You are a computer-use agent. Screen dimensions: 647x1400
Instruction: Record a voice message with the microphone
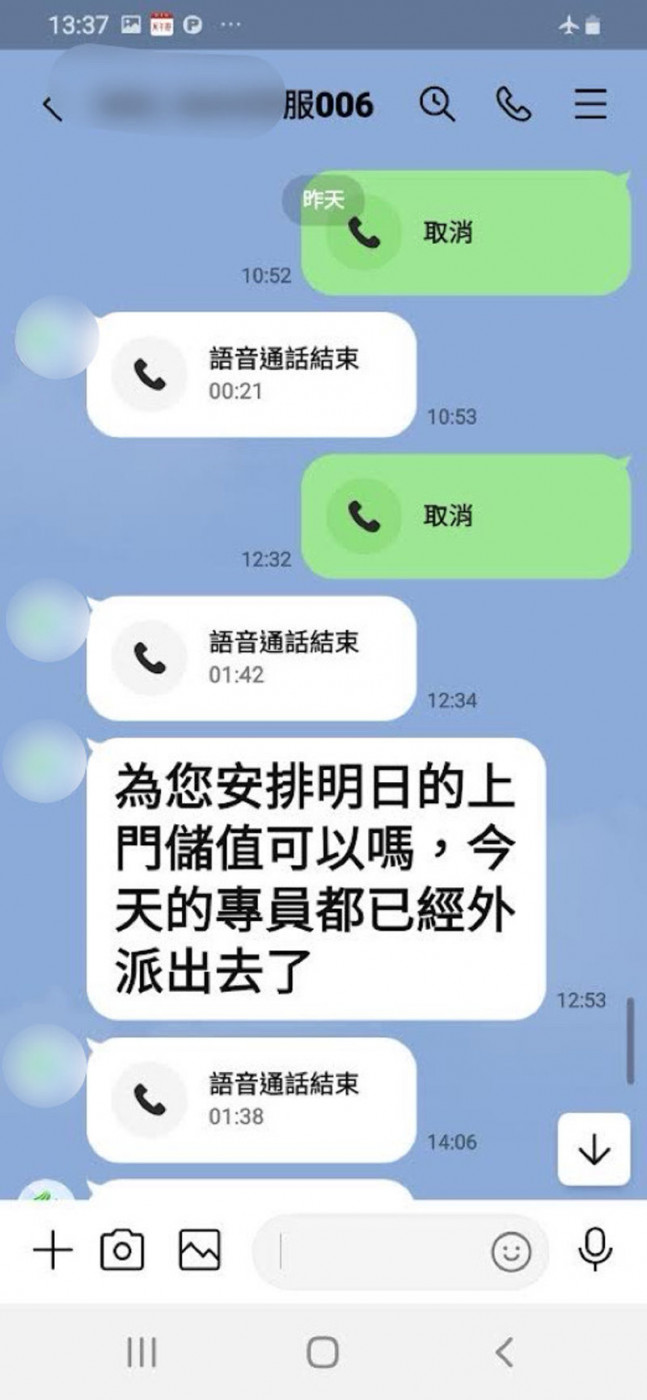coord(596,1251)
